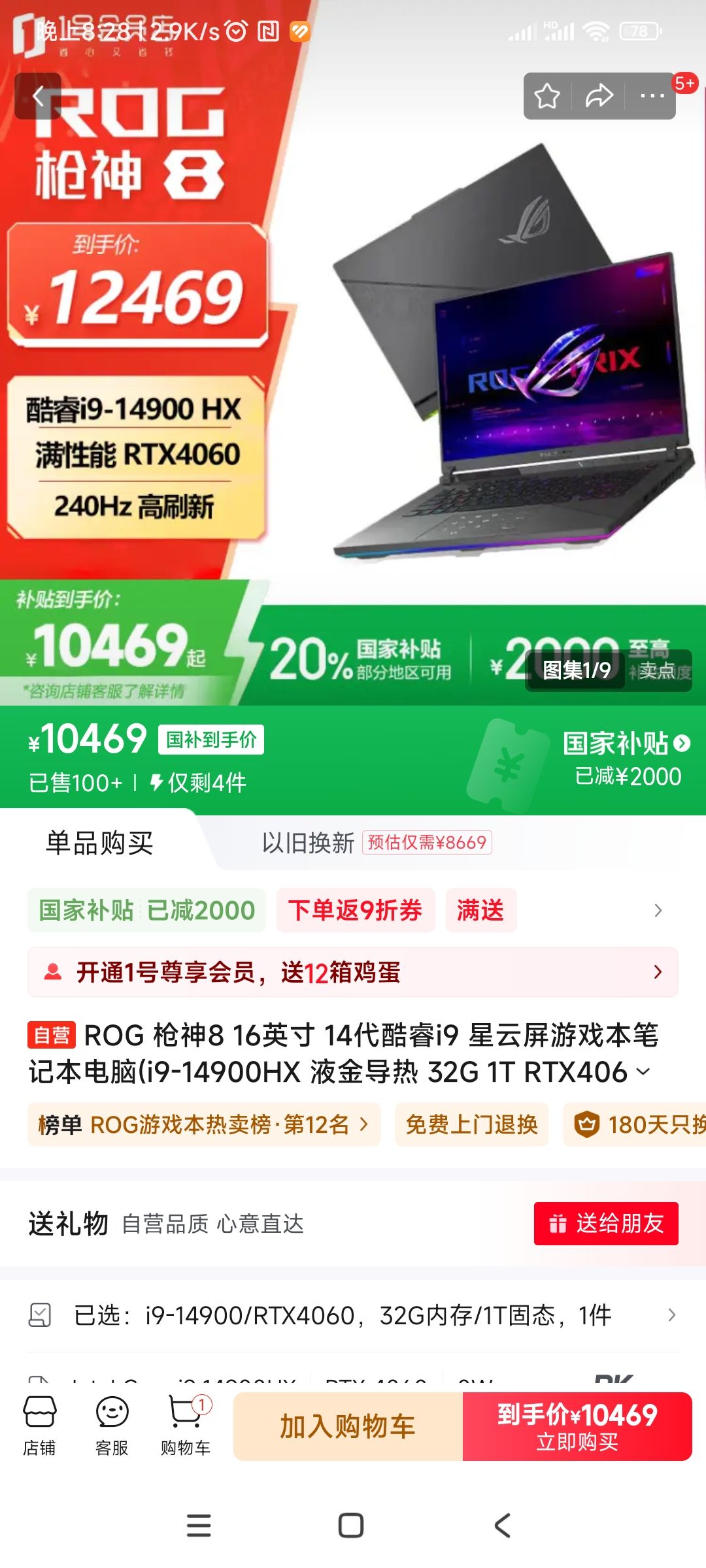Tap the star icon to favorite this product

[x=546, y=95]
